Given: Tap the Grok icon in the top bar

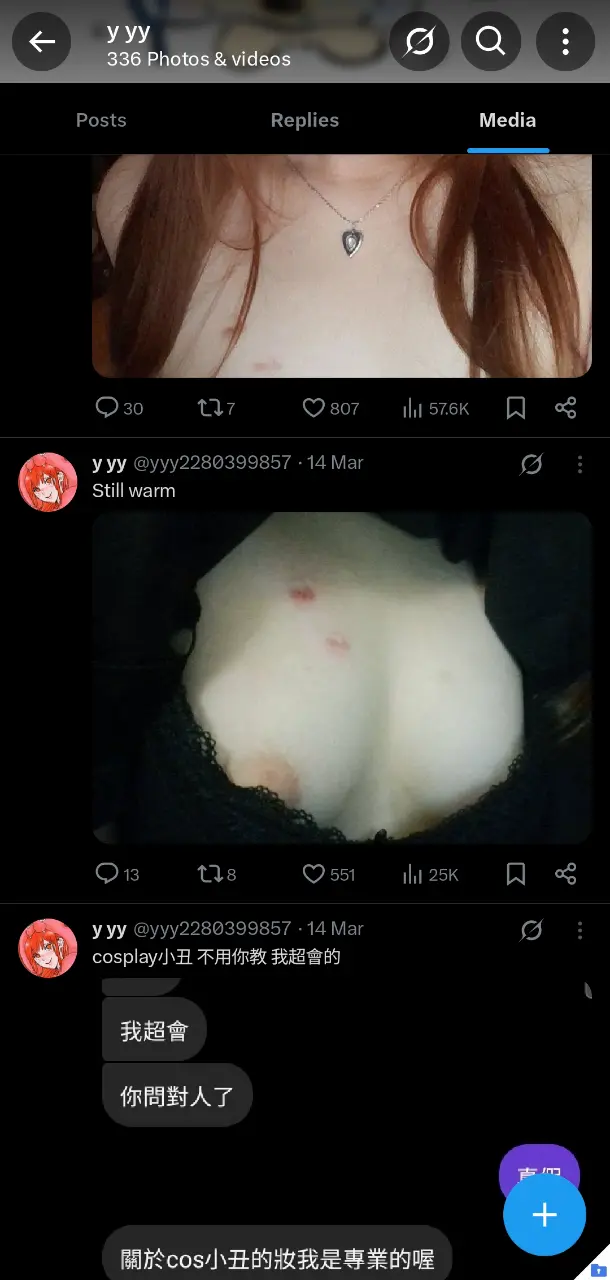Looking at the screenshot, I should (419, 41).
